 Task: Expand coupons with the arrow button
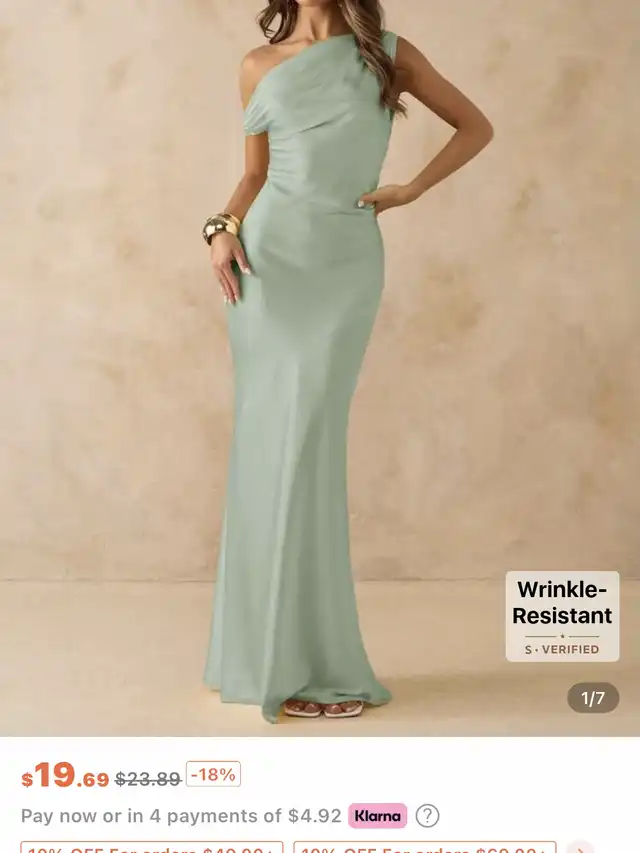[x=580, y=848]
